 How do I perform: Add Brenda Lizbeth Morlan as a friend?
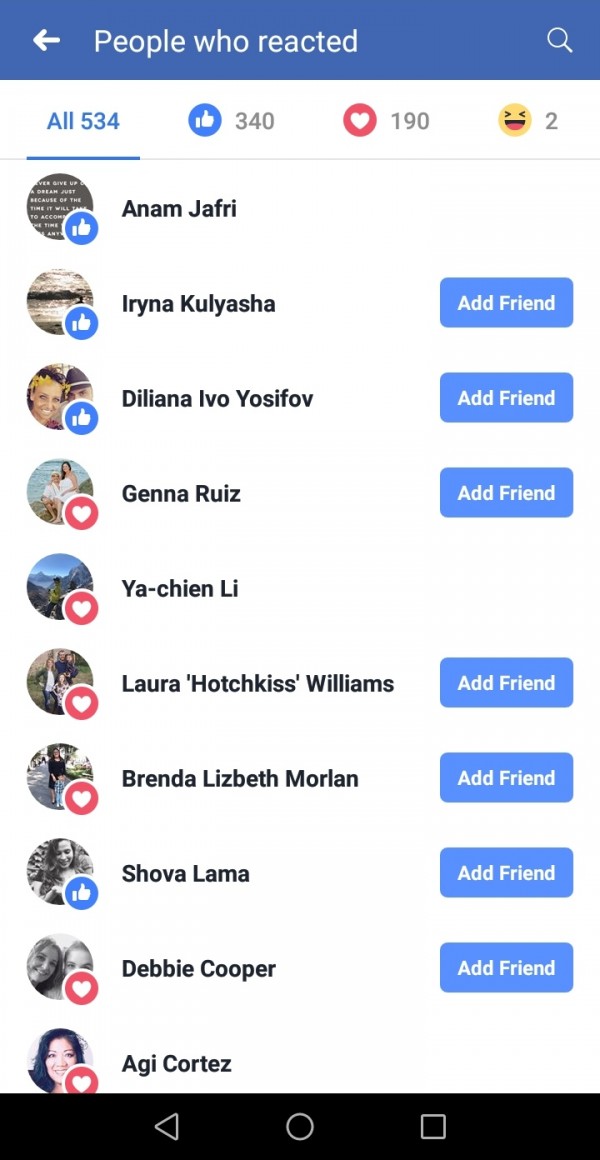pyautogui.click(x=506, y=778)
